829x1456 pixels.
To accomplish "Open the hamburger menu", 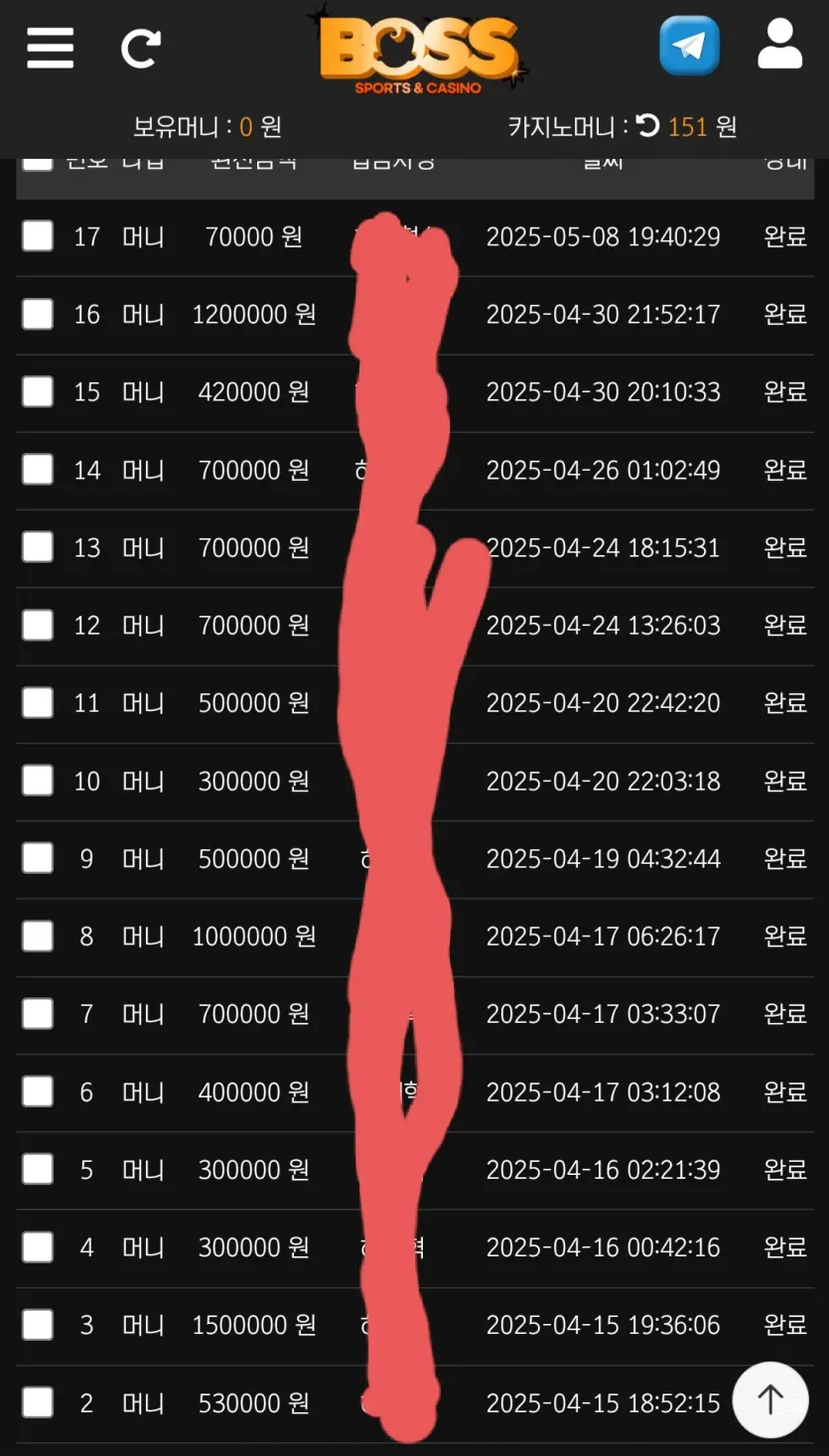I will [x=51, y=47].
